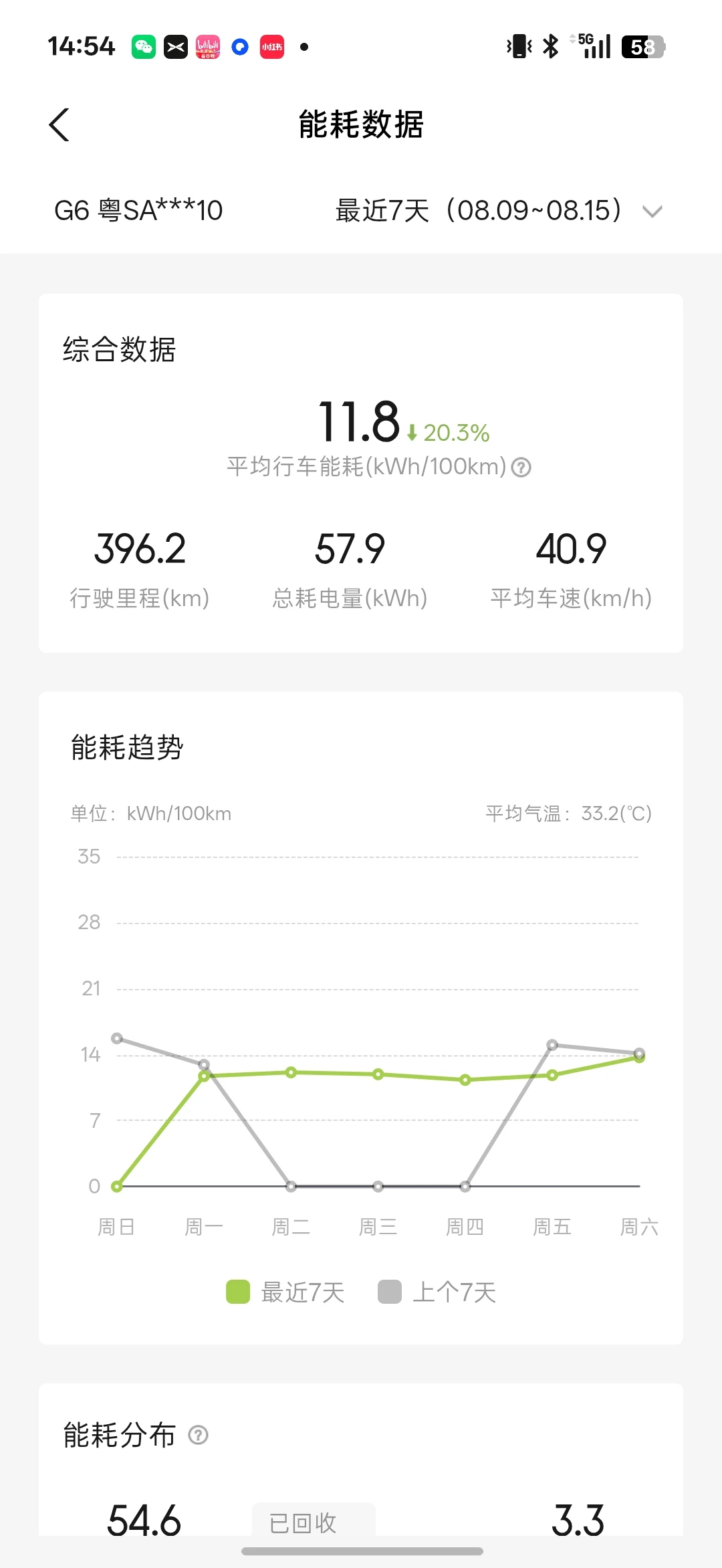Toggle the 最近7天 legend item
The height and width of the screenshot is (1568, 722).
(286, 1292)
